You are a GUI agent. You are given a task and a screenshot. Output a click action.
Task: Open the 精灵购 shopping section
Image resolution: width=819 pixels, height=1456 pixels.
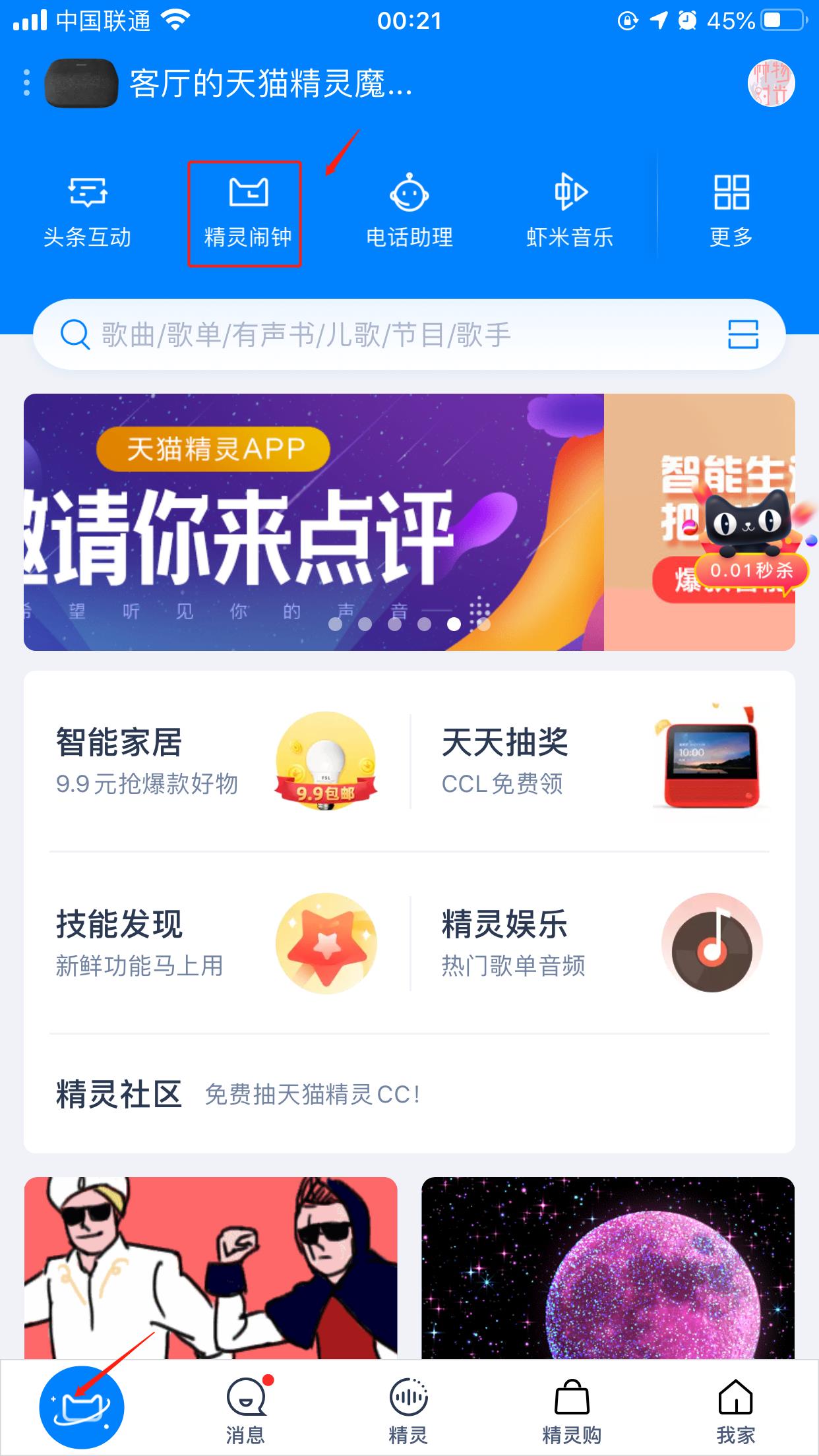pos(572,1408)
